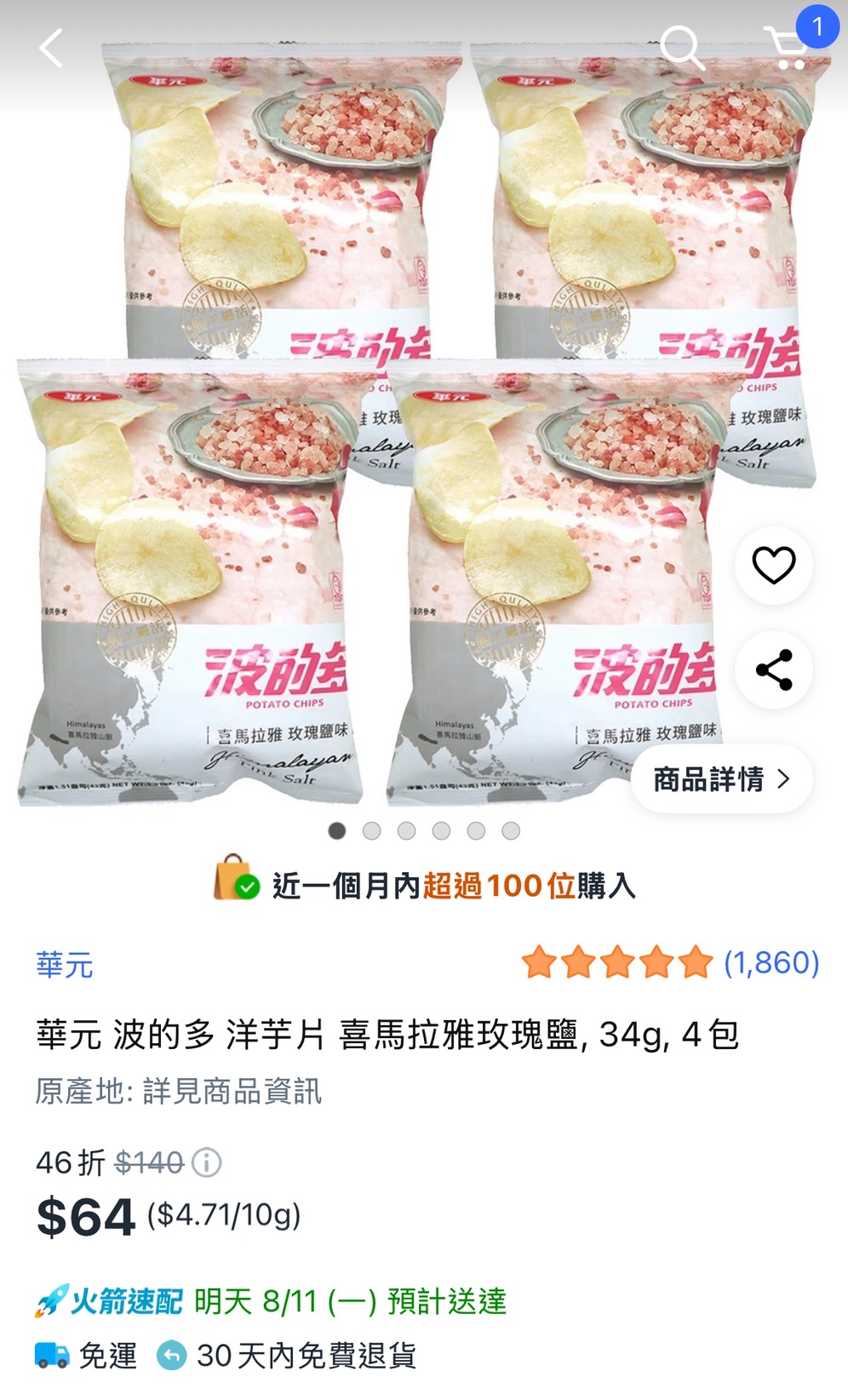
Task: Open 商品詳情 product details
Action: click(x=721, y=778)
